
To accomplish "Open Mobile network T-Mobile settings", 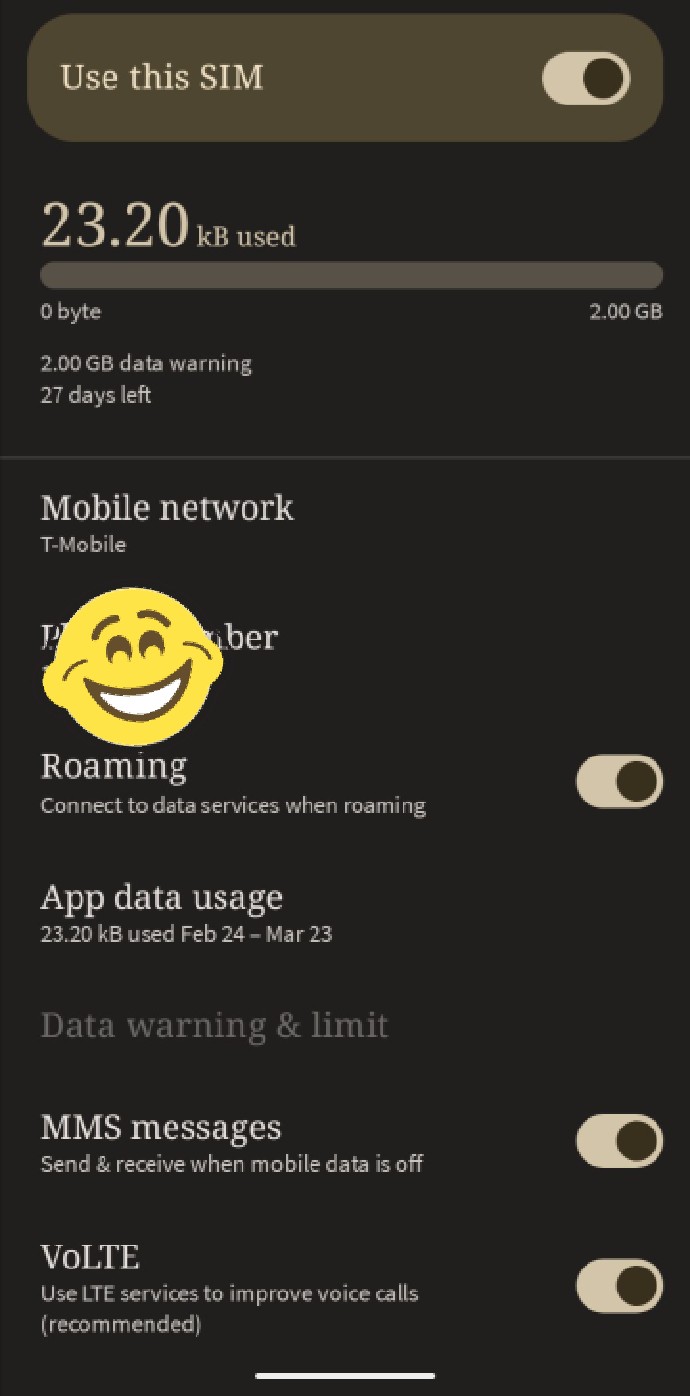I will pyautogui.click(x=167, y=522).
